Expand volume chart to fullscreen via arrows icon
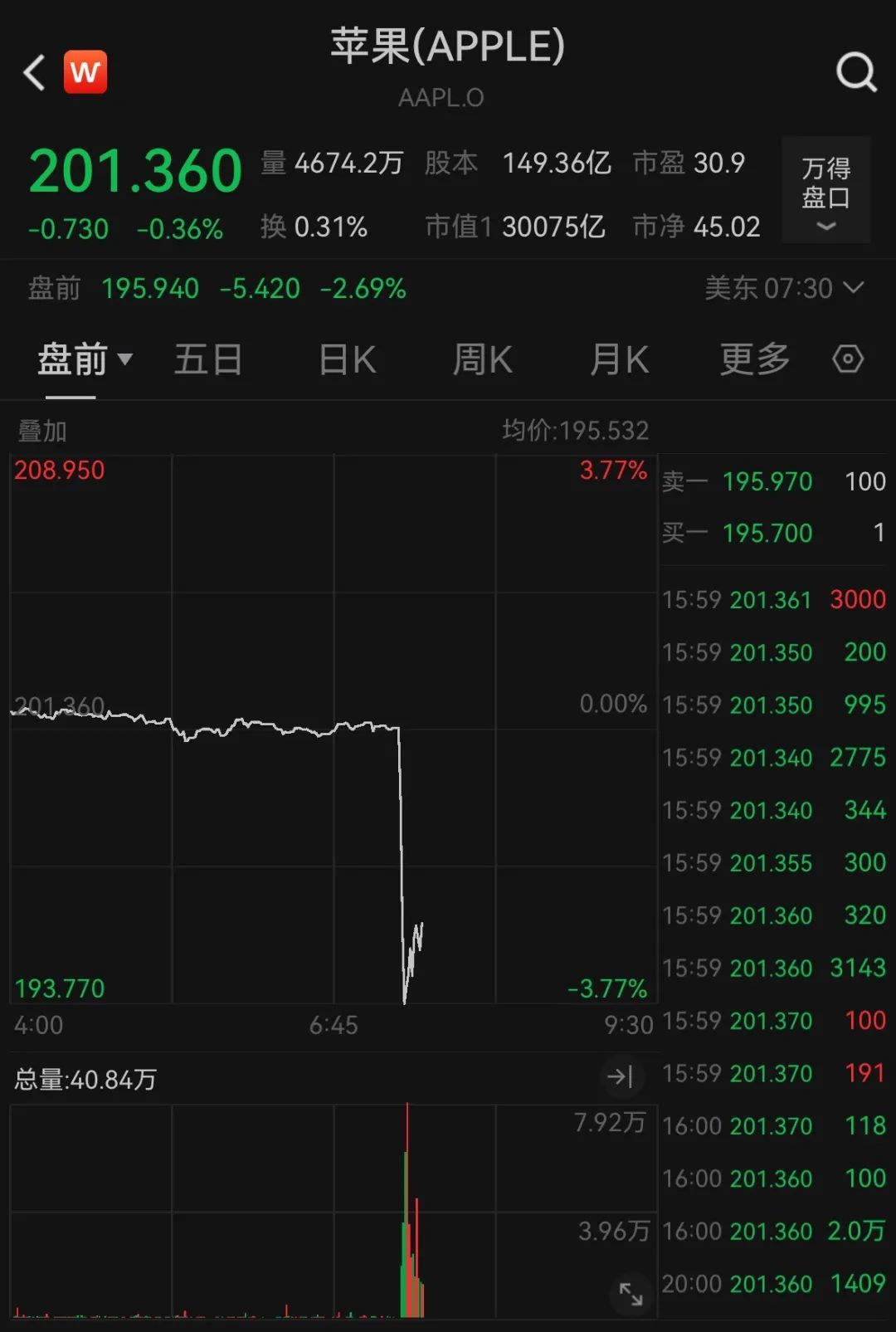This screenshot has height=1332, width=896. (632, 1293)
